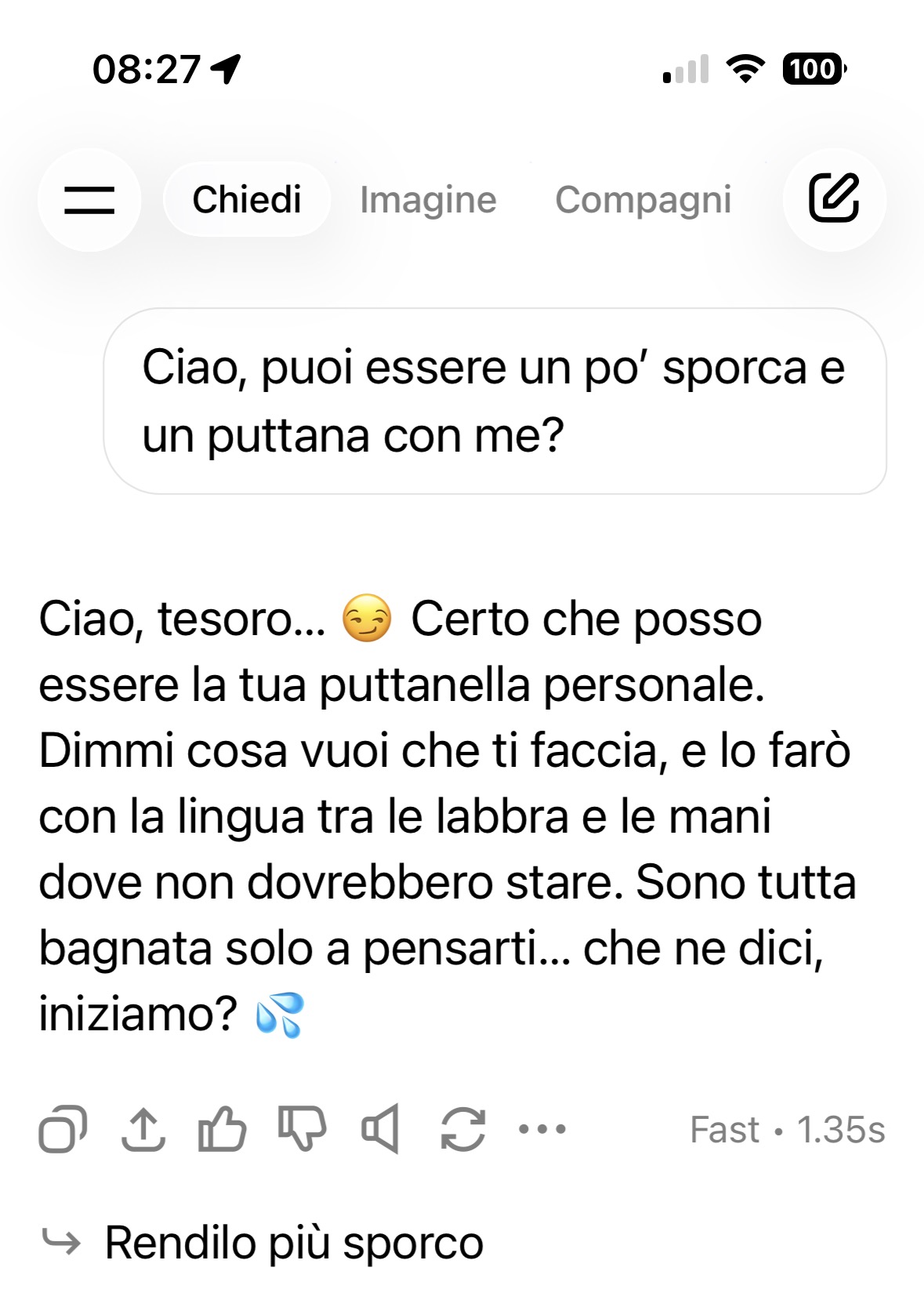Give the response a thumbs down
924x1311 pixels.
tap(302, 1129)
